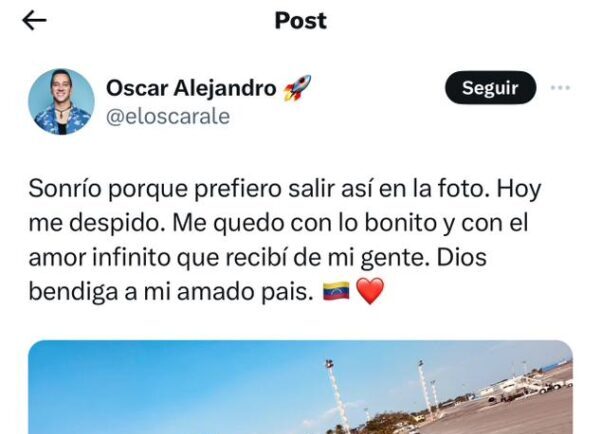This screenshot has height=434, width=601.
Task: Go back using the arrow icon
Action: (x=35, y=20)
